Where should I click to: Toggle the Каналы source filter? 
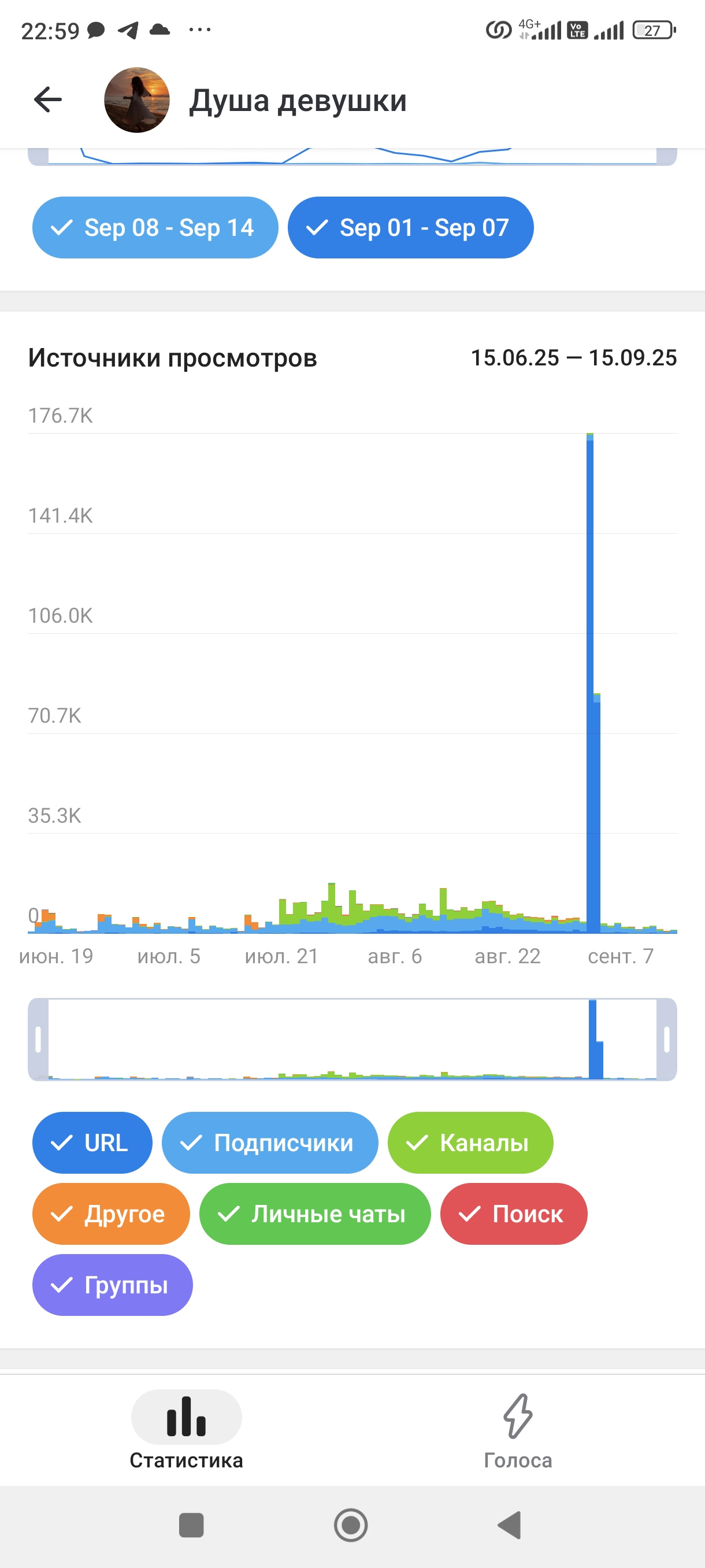click(x=470, y=1142)
